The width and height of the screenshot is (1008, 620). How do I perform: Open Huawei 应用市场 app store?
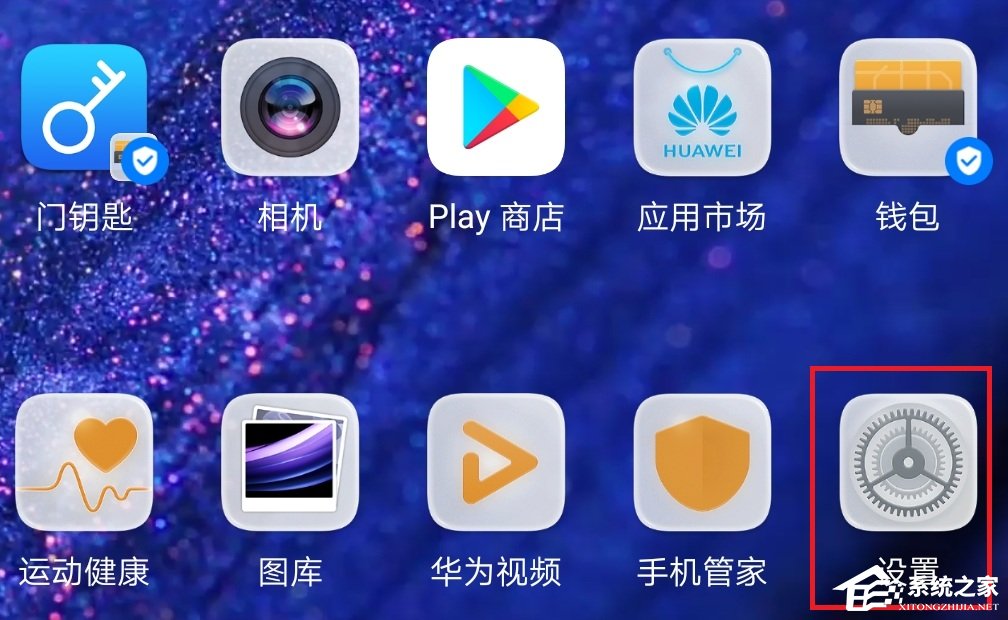click(x=702, y=108)
